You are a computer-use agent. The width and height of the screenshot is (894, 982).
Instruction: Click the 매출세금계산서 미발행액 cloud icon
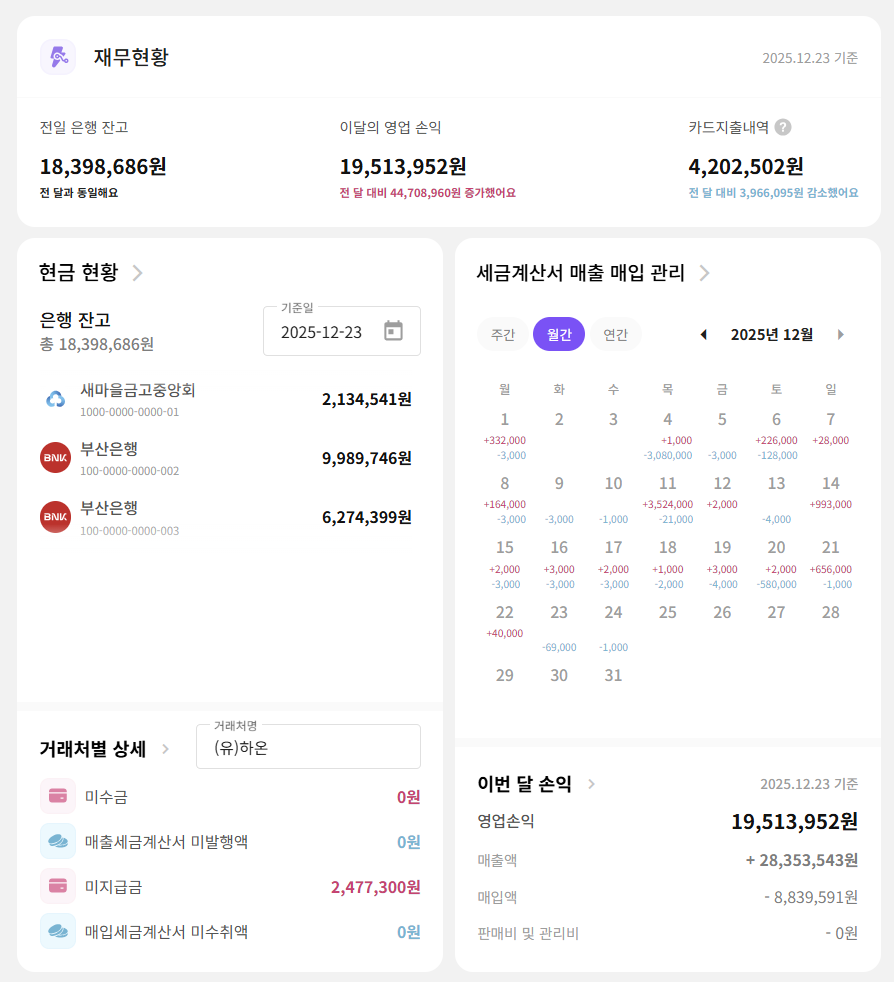point(58,843)
